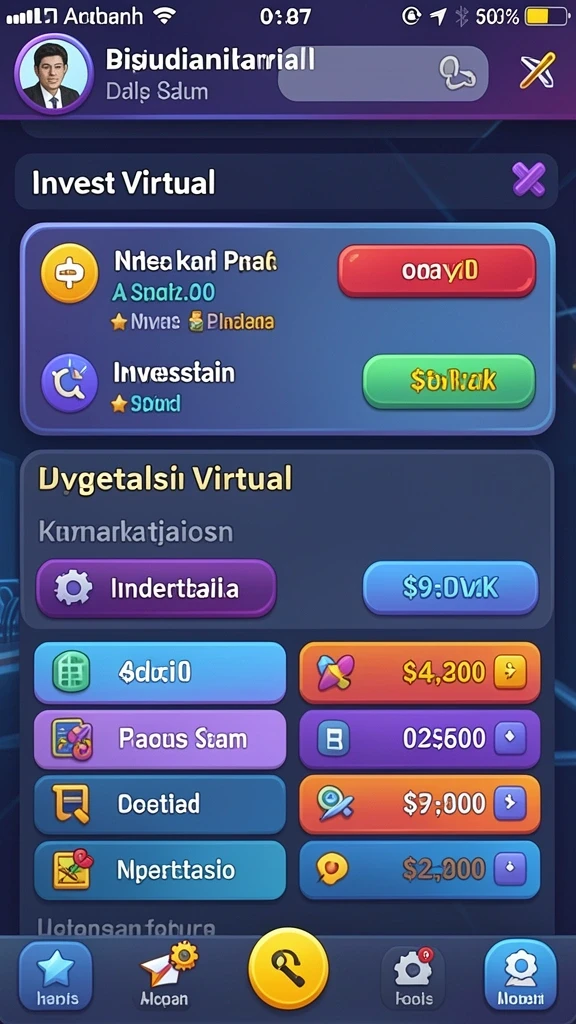This screenshot has height=1024, width=576.
Task: Open the Npertasio item
Action: coord(160,871)
